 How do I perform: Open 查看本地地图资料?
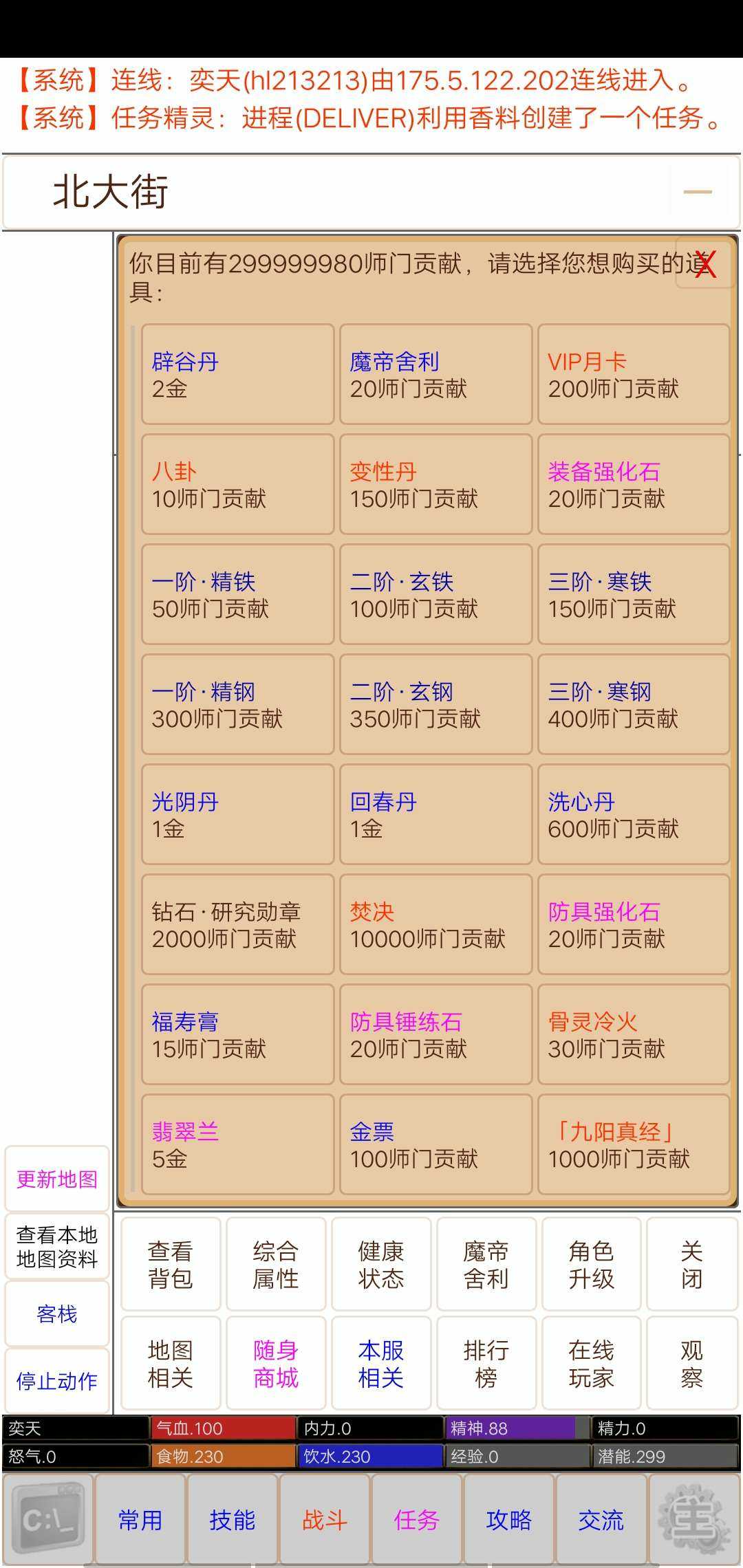[57, 1247]
